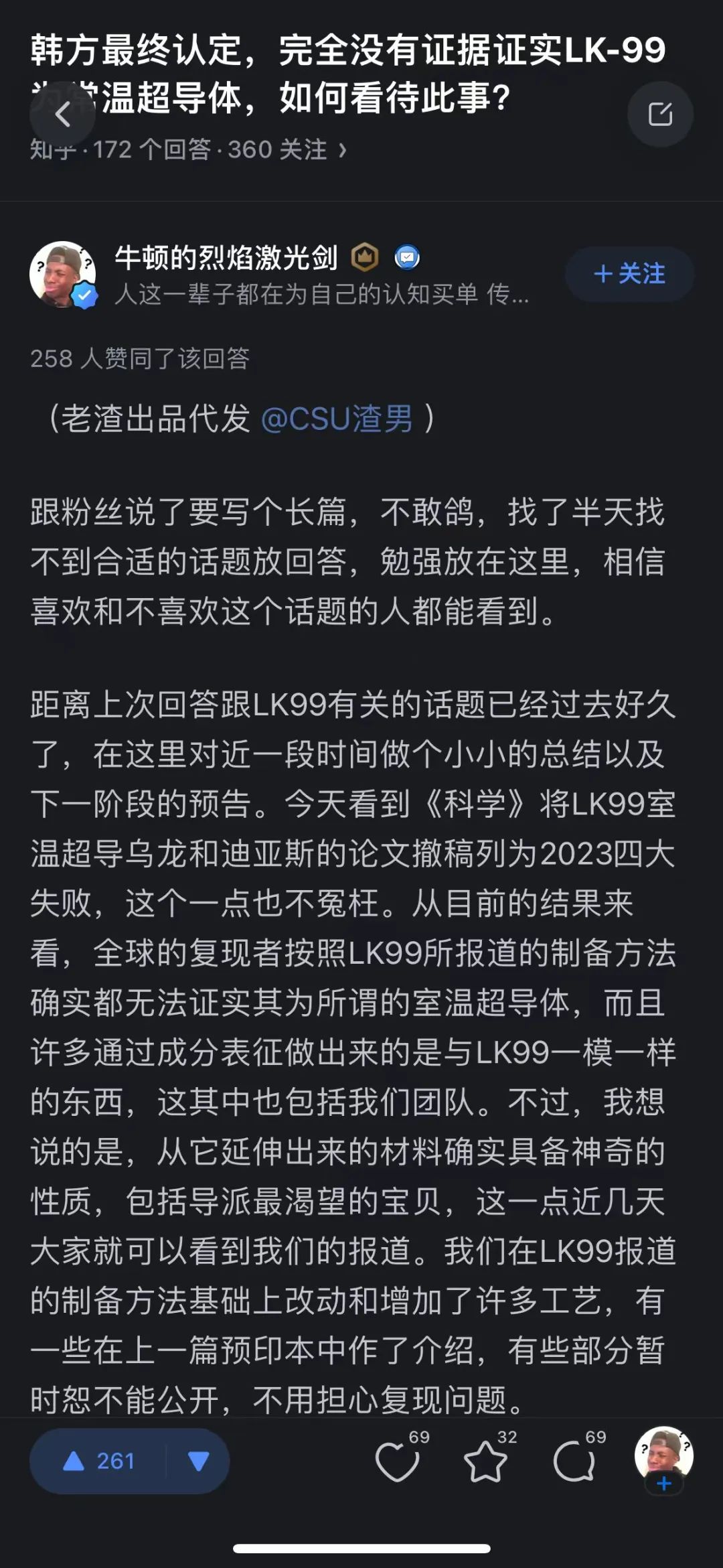Open the 69 comments bubble
Viewport: 723px width, 1568px height.
point(574,1462)
